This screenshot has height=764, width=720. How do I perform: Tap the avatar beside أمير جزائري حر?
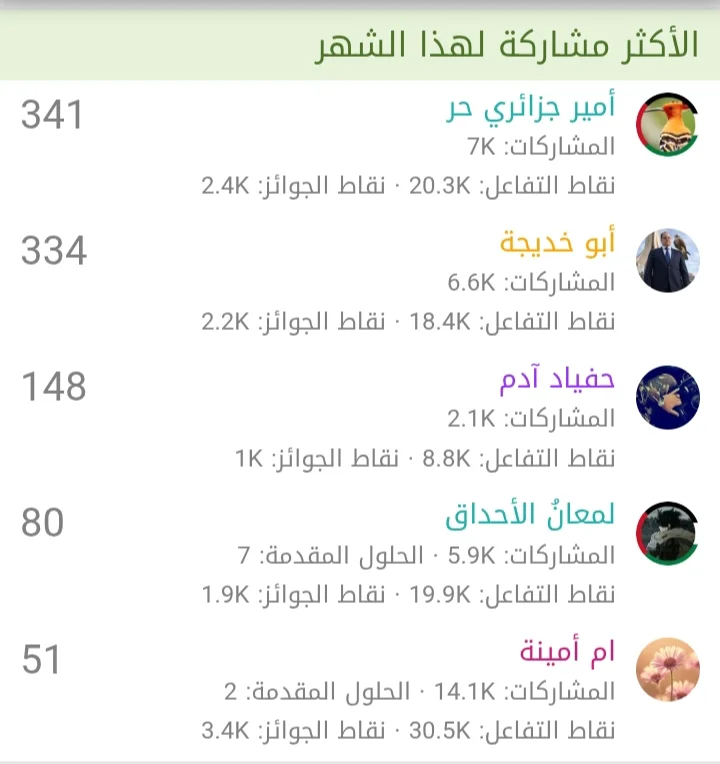pyautogui.click(x=668, y=123)
